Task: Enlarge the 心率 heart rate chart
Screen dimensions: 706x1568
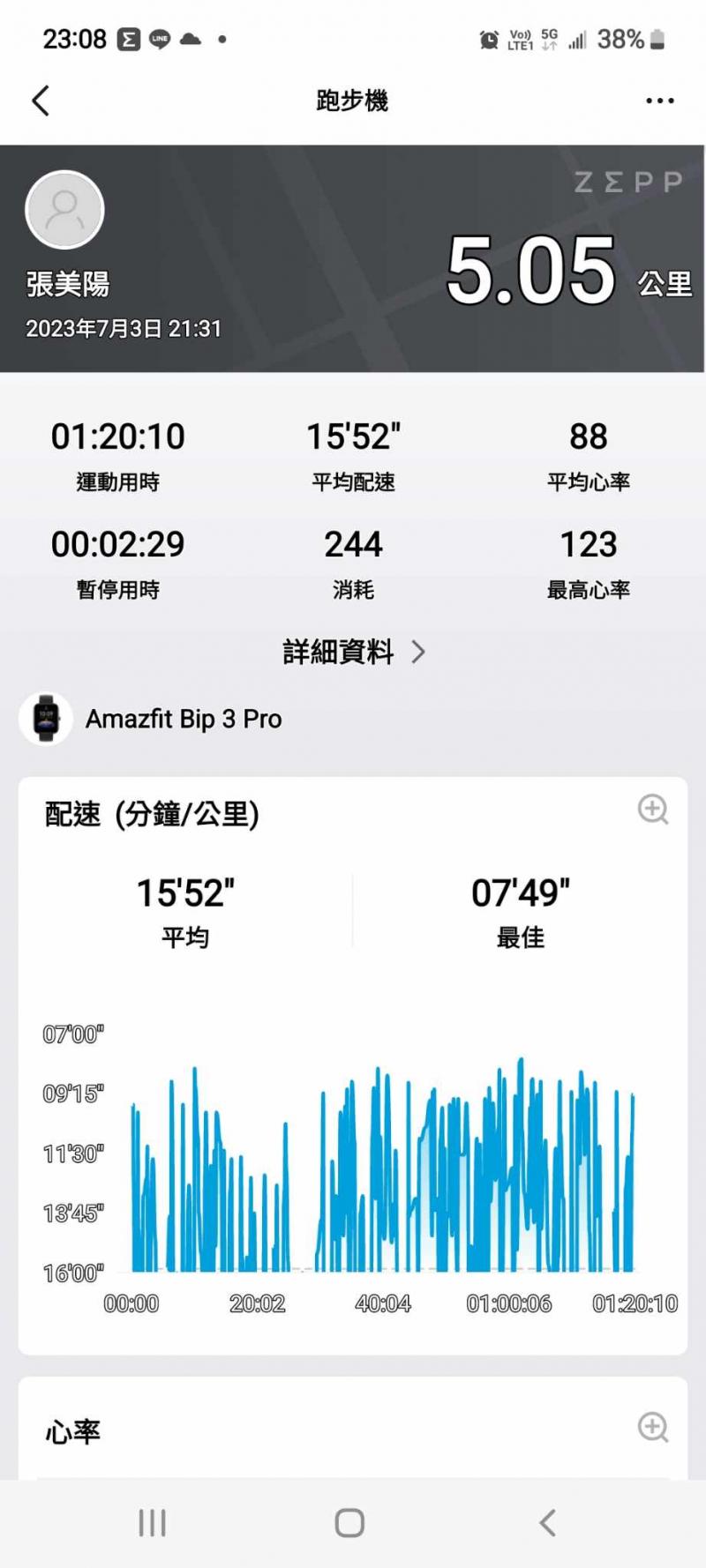Action: click(x=653, y=1427)
